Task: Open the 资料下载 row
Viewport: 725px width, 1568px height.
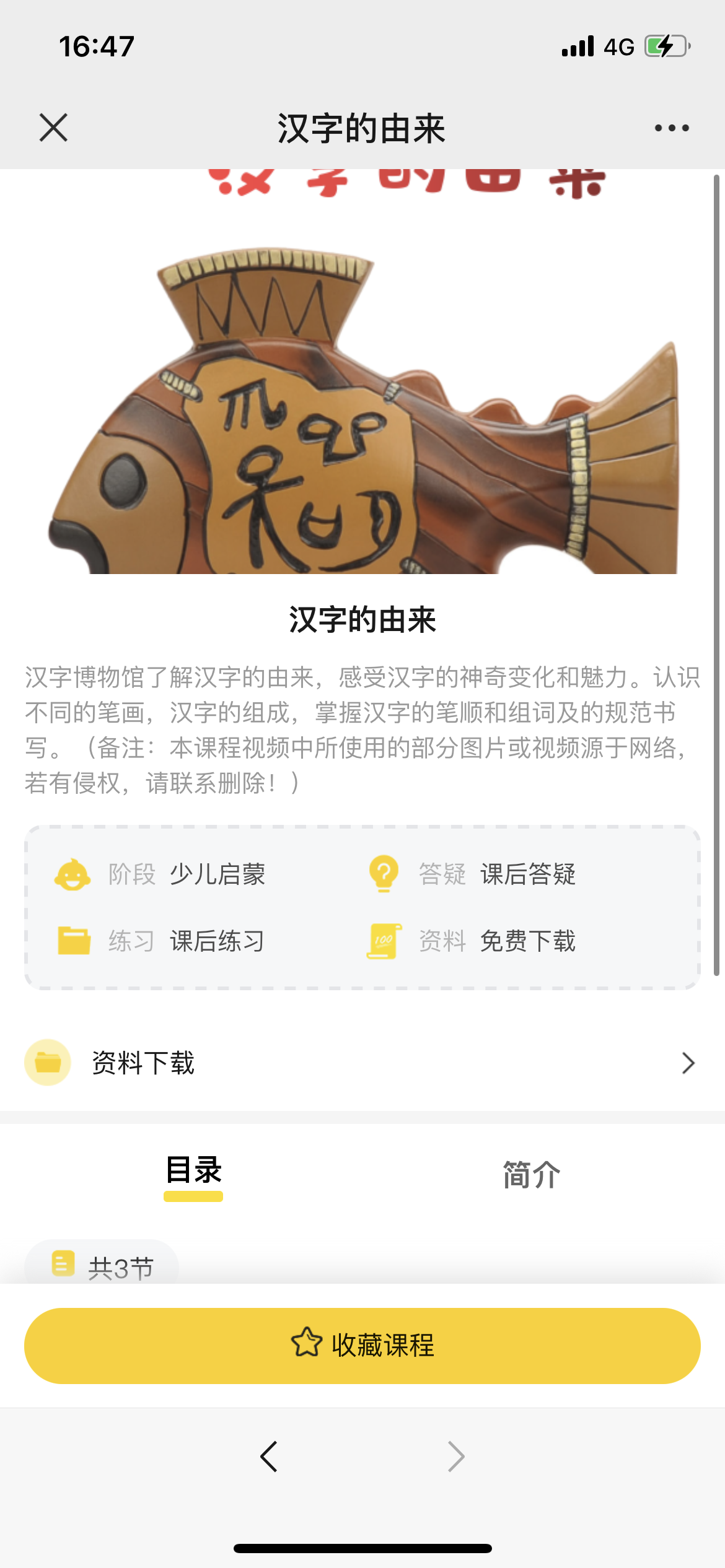Action: 362,1063
